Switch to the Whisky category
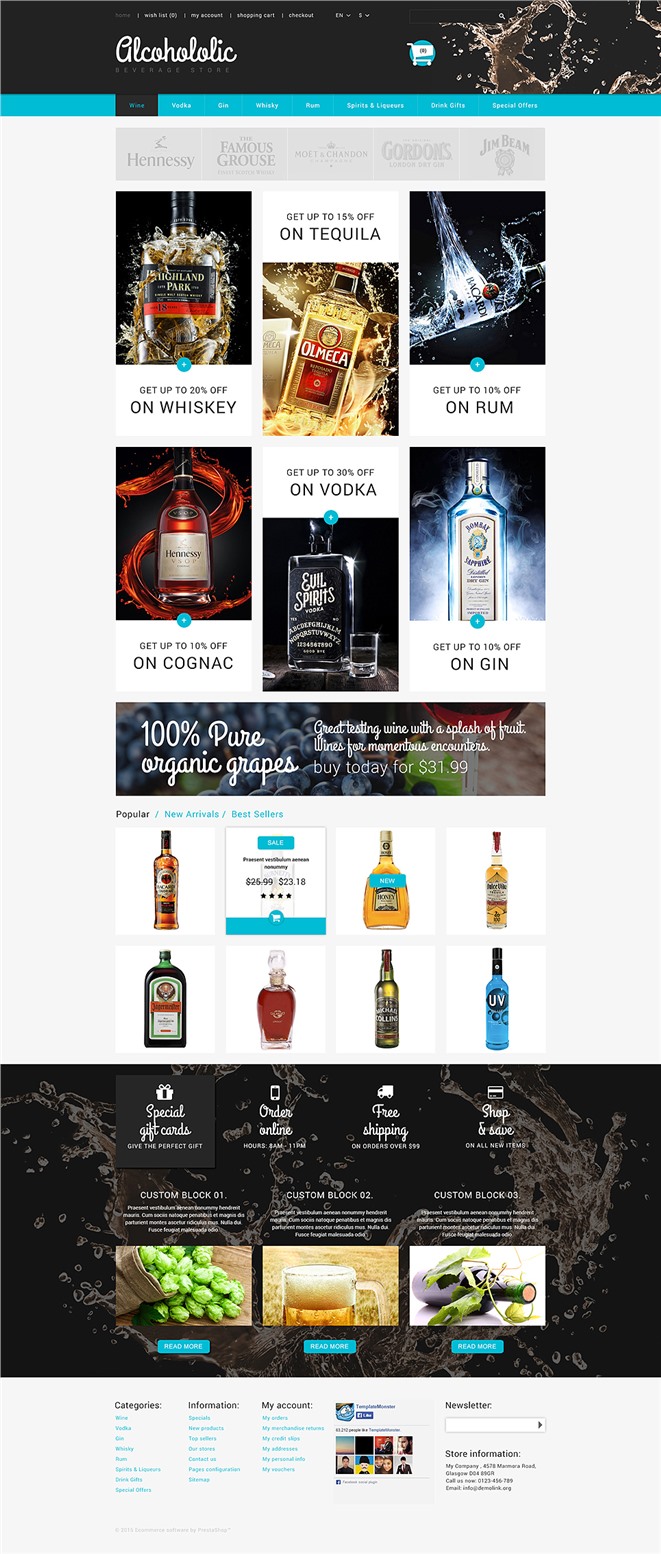The height and width of the screenshot is (1554, 661). coord(267,105)
